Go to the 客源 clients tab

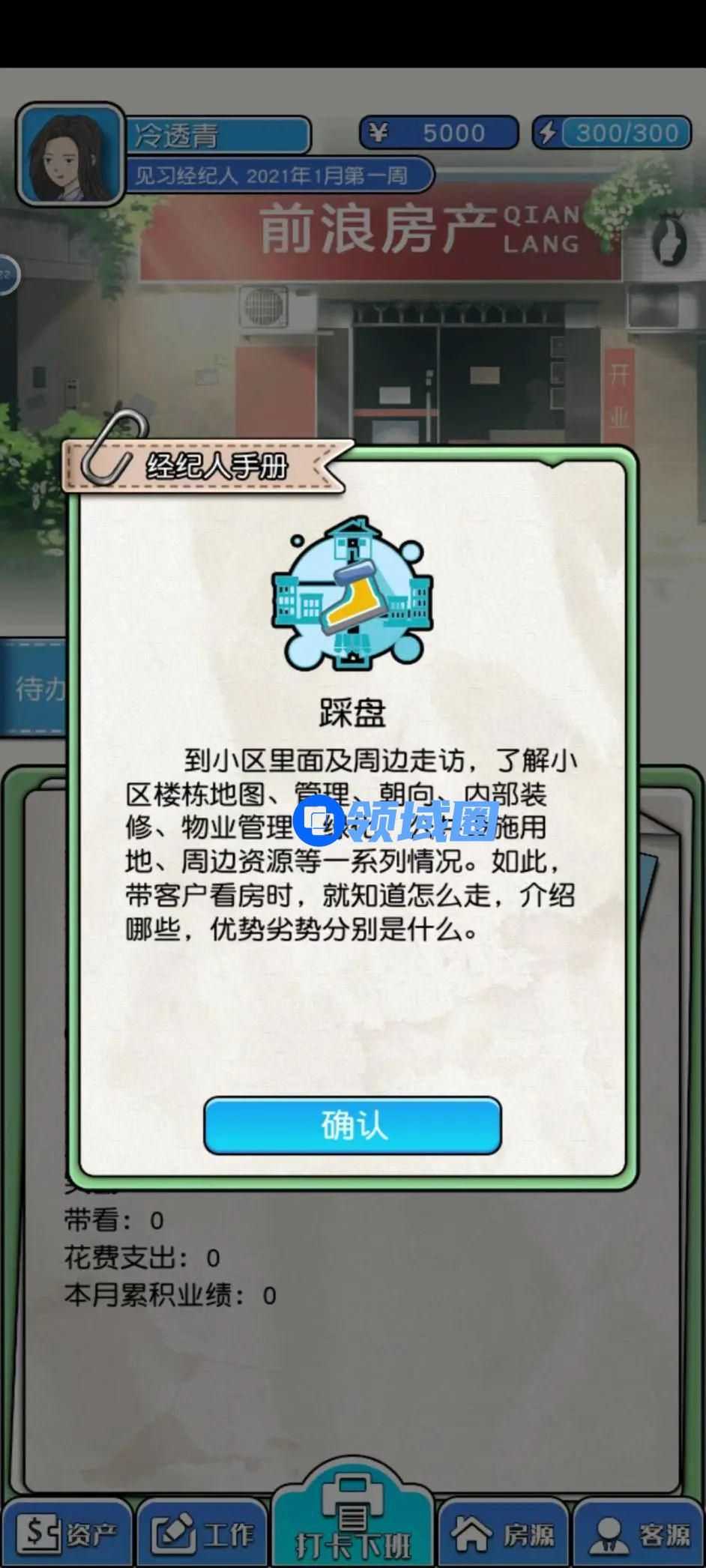[639, 1534]
